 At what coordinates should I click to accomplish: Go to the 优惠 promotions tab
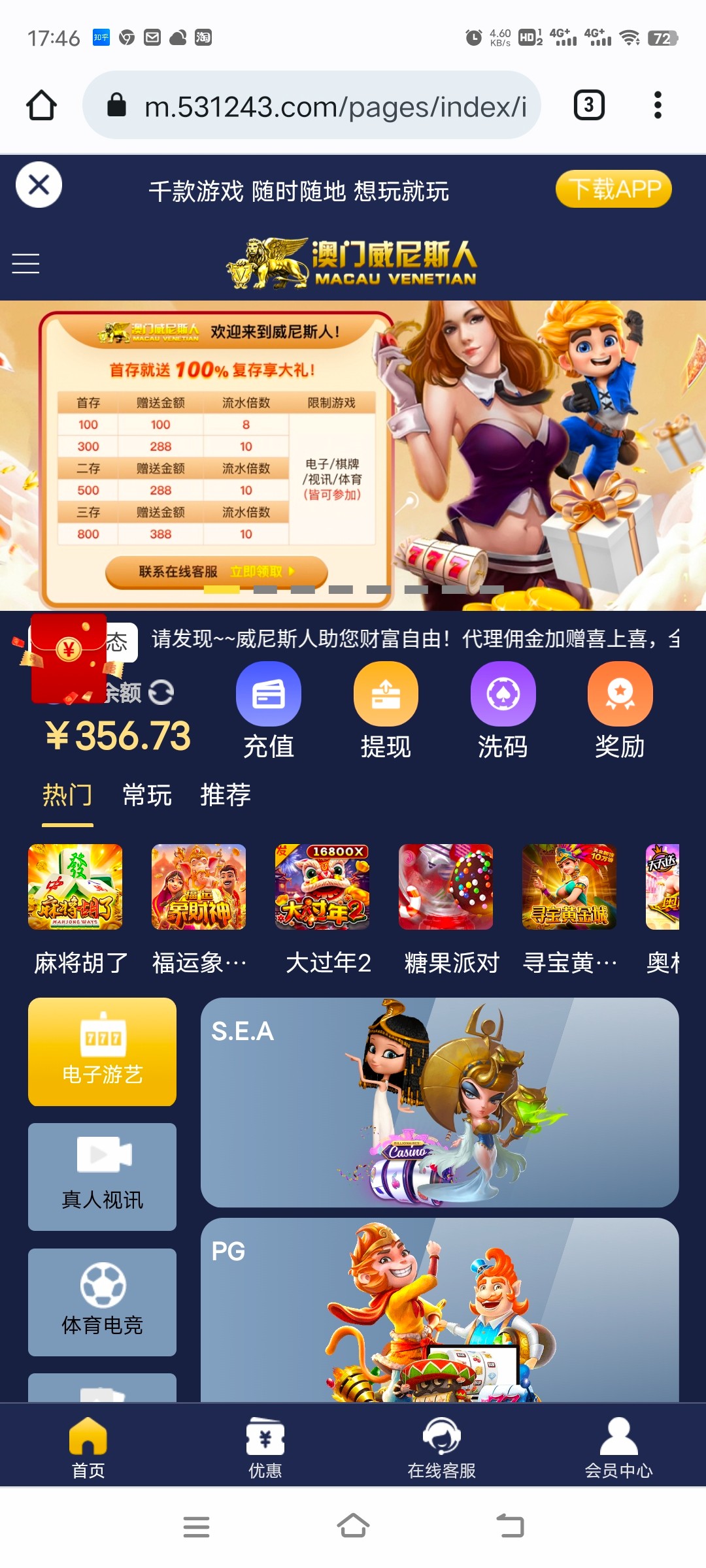tap(265, 1447)
